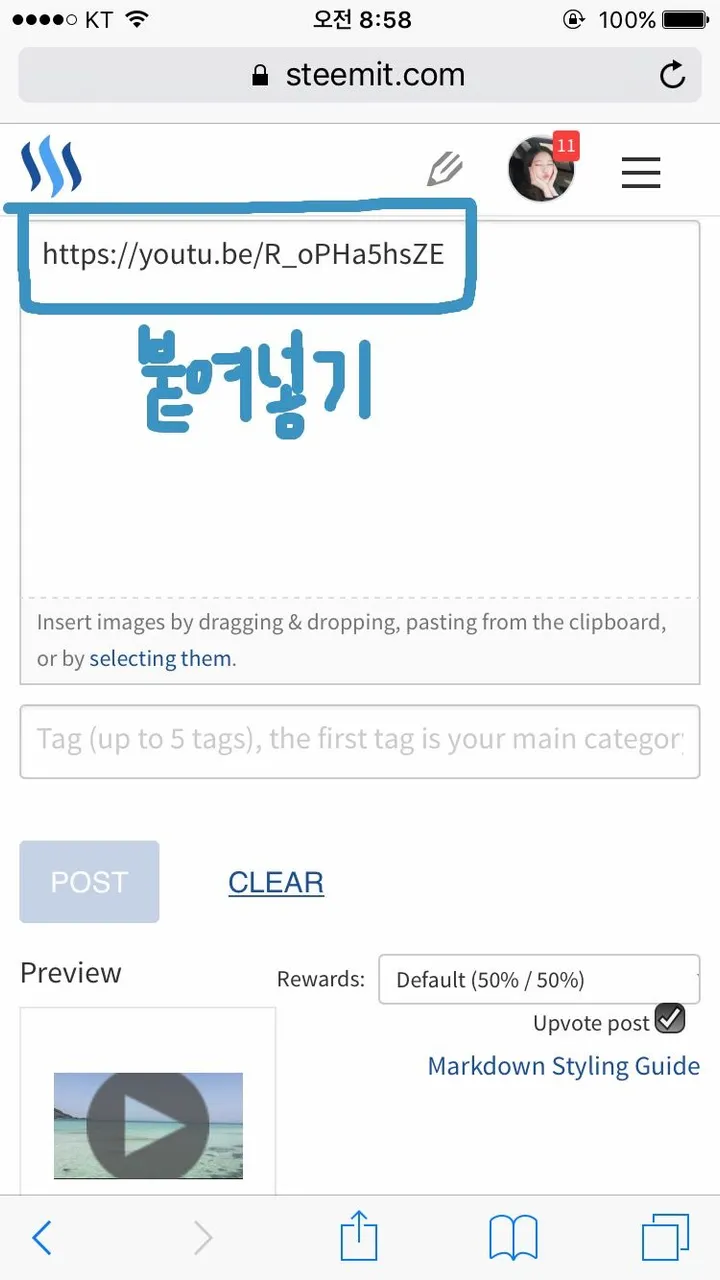Show open Safari tabs

tap(665, 1238)
